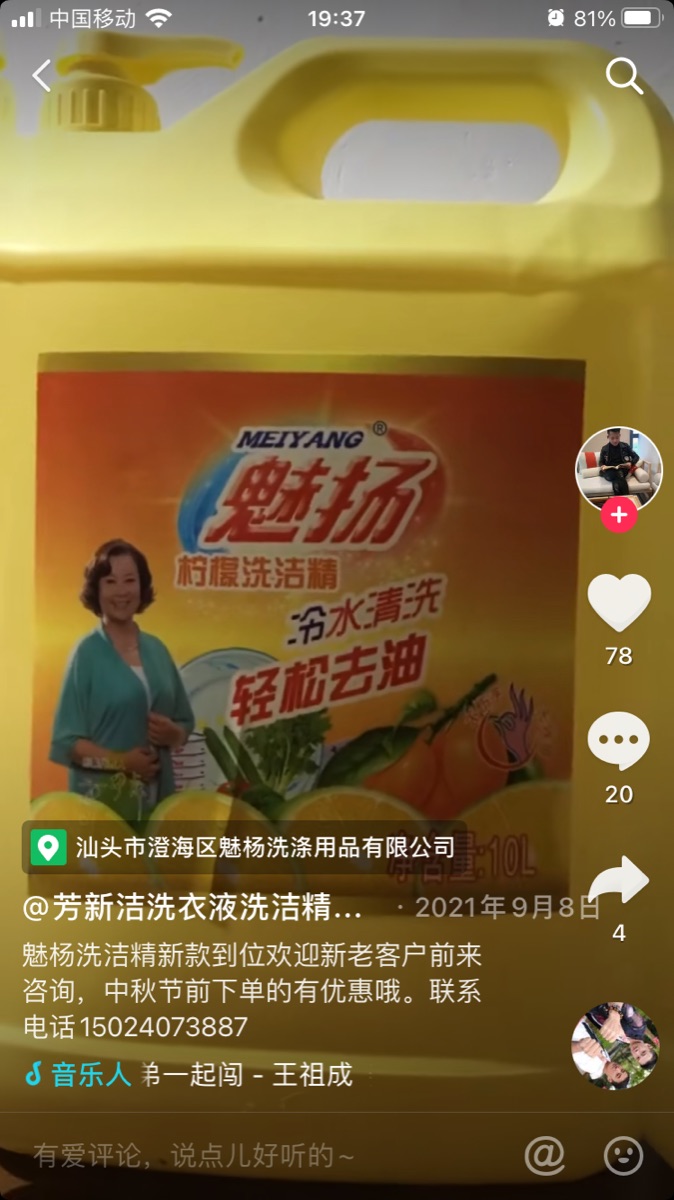674x1200 pixels.
Task: Mention someone using the @ icon
Action: coord(545,1155)
